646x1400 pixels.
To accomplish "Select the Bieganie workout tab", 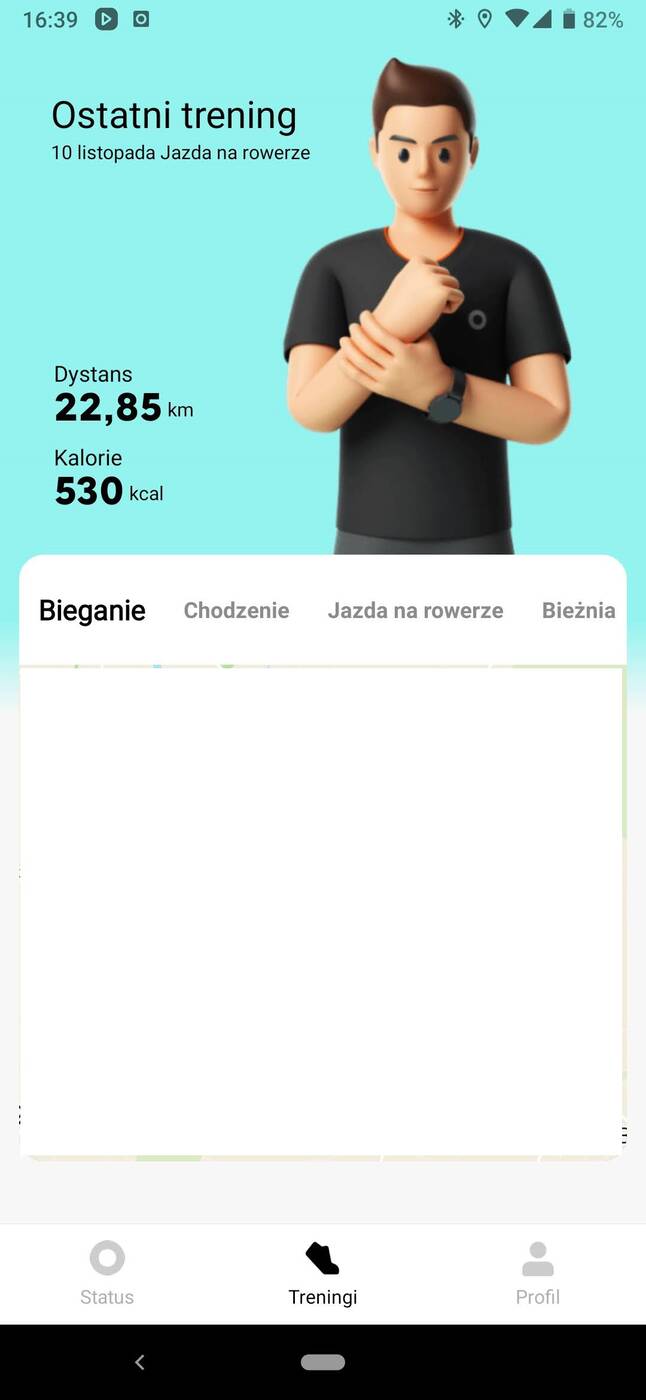I will click(x=92, y=611).
